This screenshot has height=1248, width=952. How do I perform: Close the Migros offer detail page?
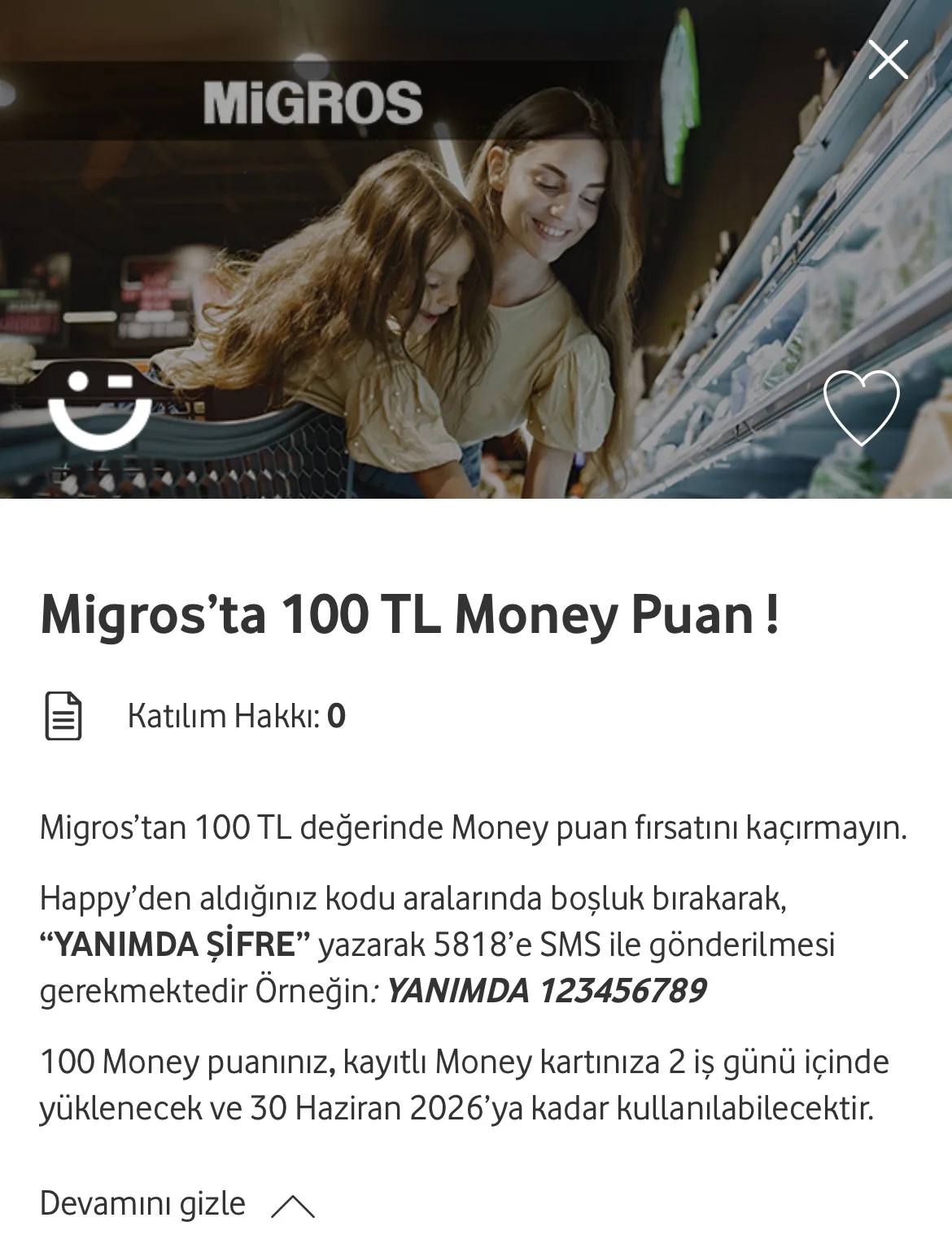pyautogui.click(x=888, y=60)
